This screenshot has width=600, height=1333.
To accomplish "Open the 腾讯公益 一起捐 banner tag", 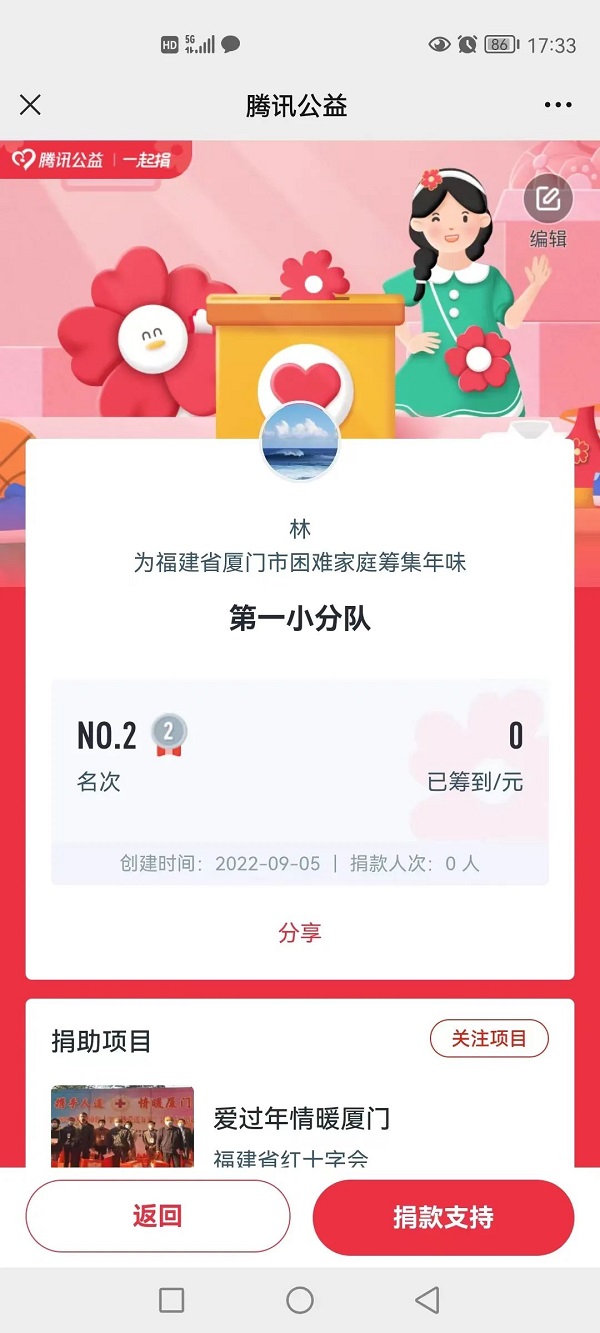I will click(92, 159).
